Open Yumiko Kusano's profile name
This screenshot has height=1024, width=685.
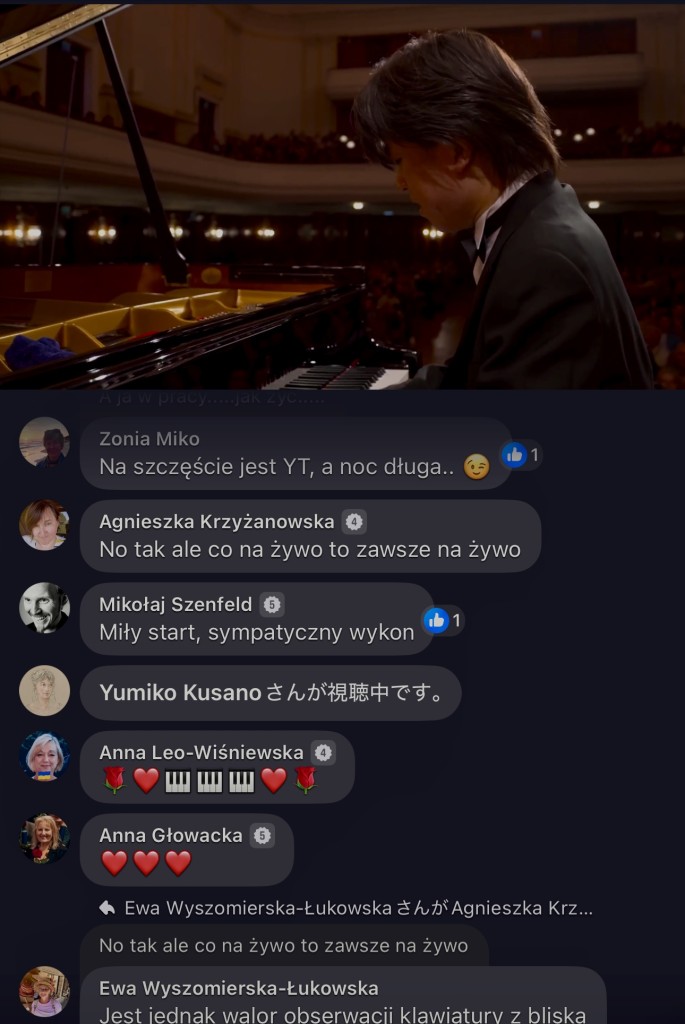coord(180,693)
